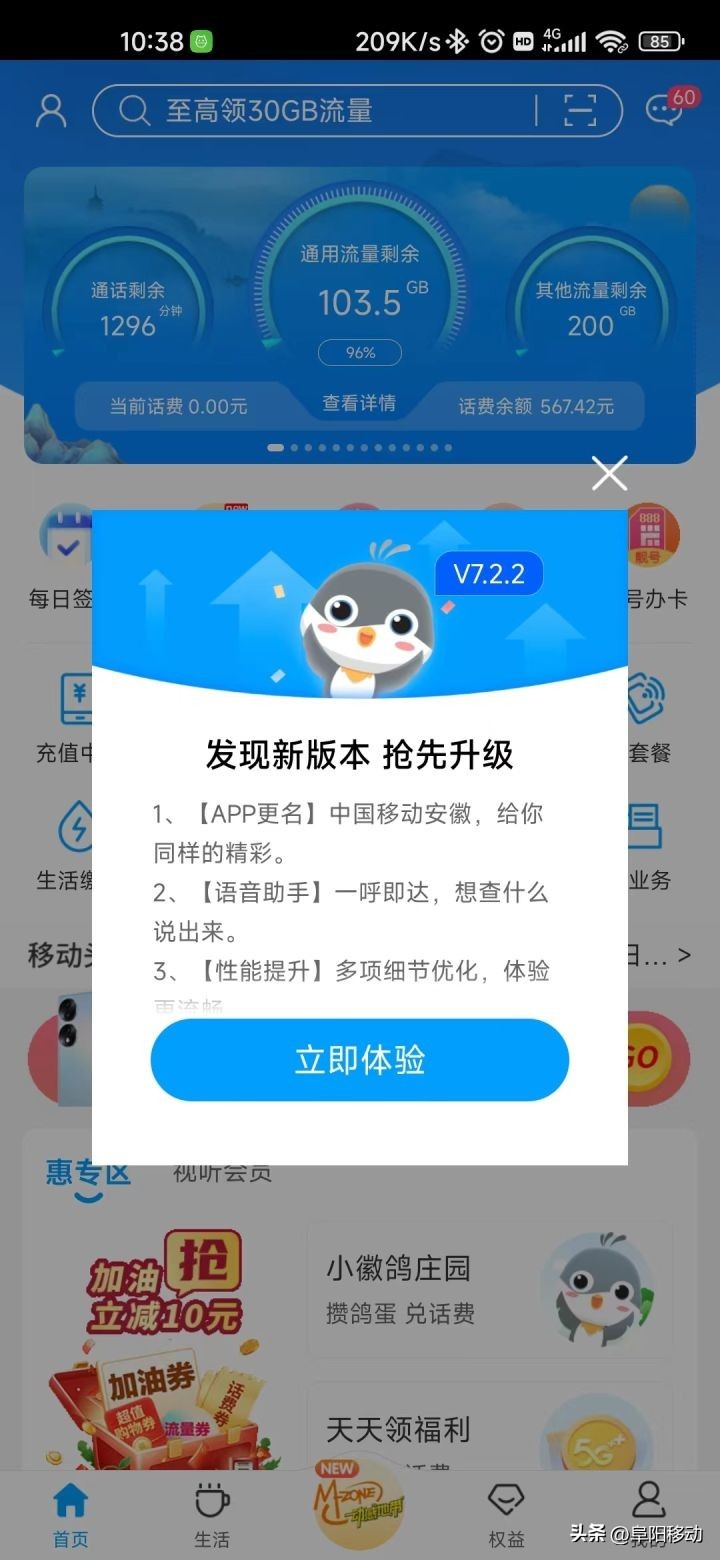Image resolution: width=720 pixels, height=1560 pixels.
Task: Open the messages icon with 60 badge
Action: 665,110
